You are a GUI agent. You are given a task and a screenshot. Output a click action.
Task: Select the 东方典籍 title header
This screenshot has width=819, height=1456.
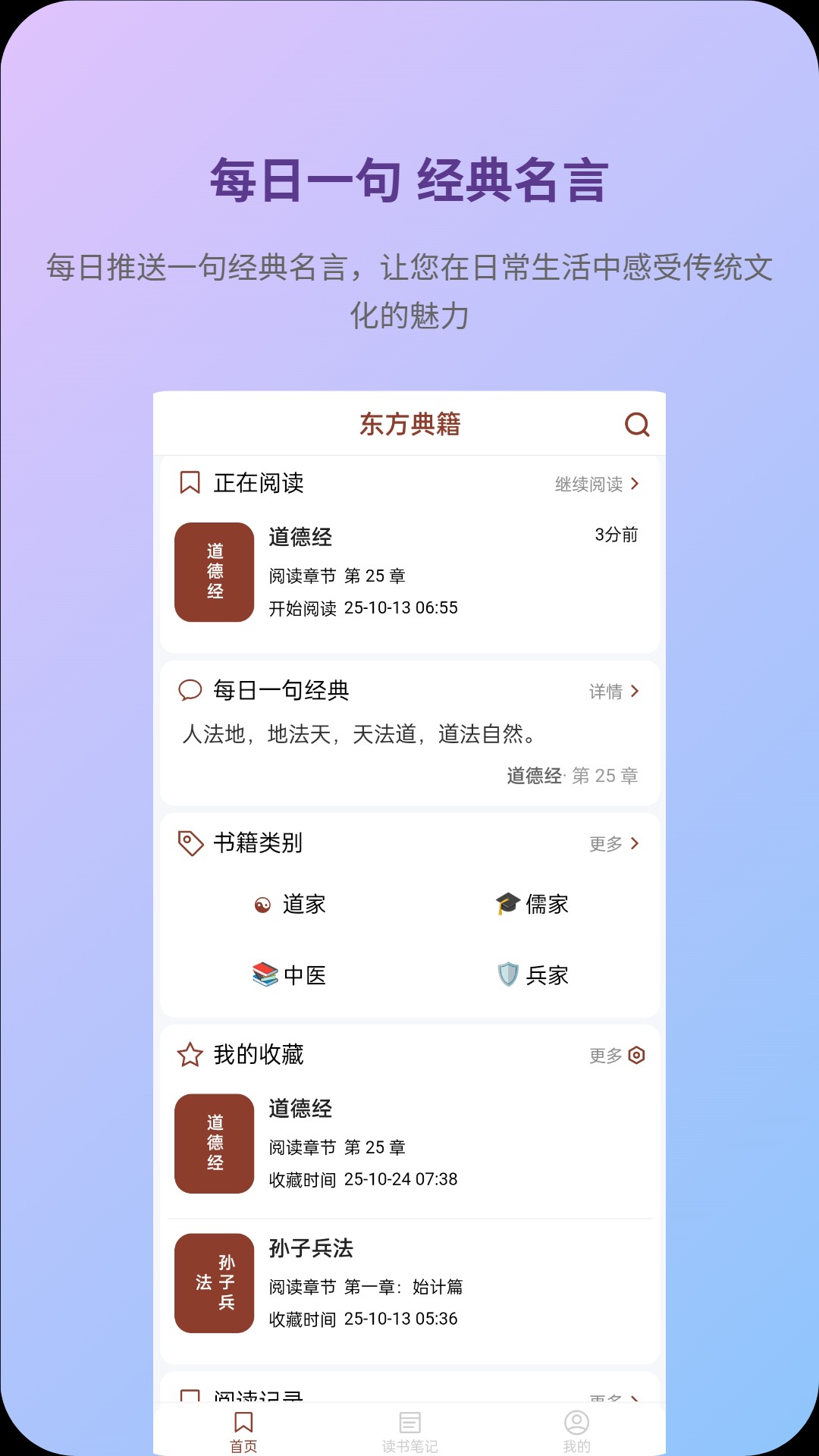tap(409, 425)
